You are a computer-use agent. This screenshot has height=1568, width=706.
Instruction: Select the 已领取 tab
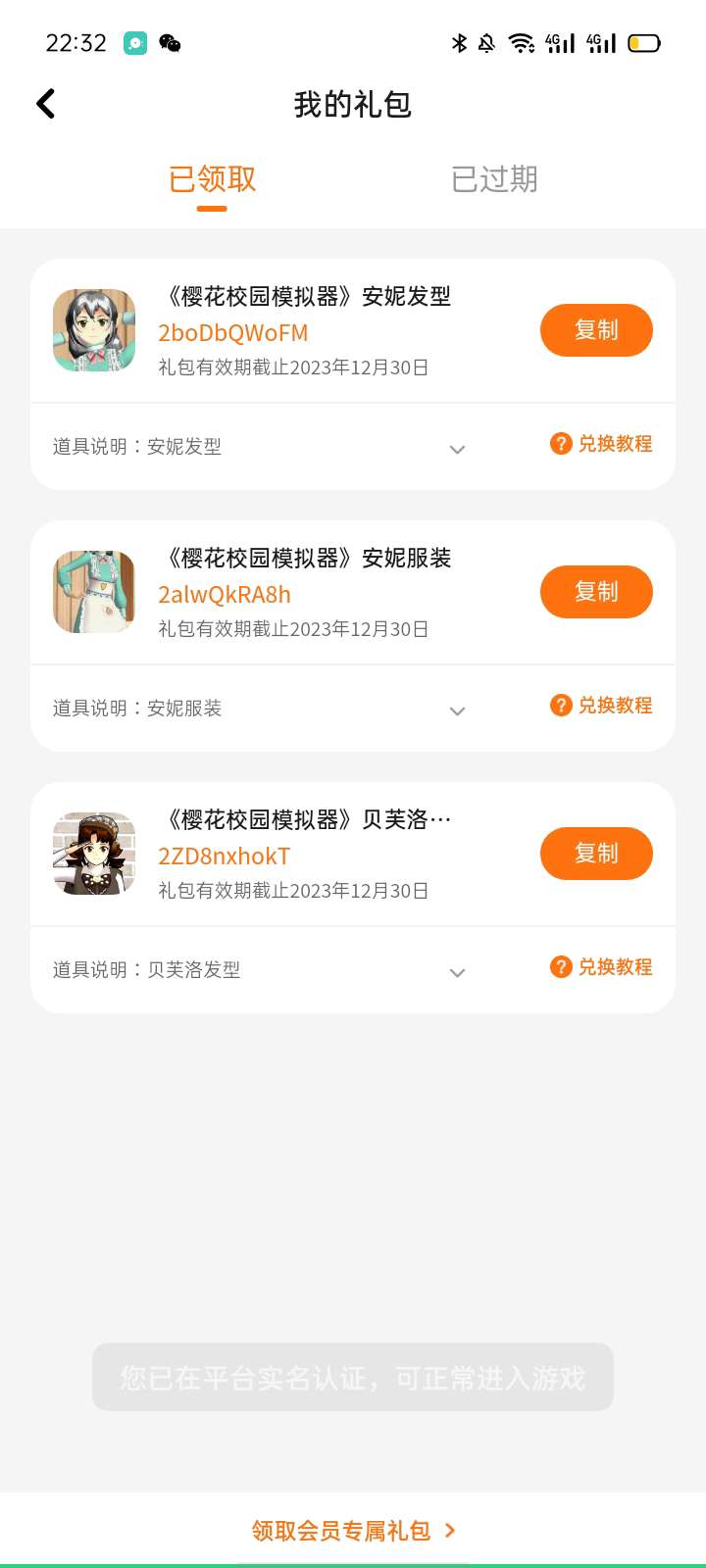[x=212, y=179]
